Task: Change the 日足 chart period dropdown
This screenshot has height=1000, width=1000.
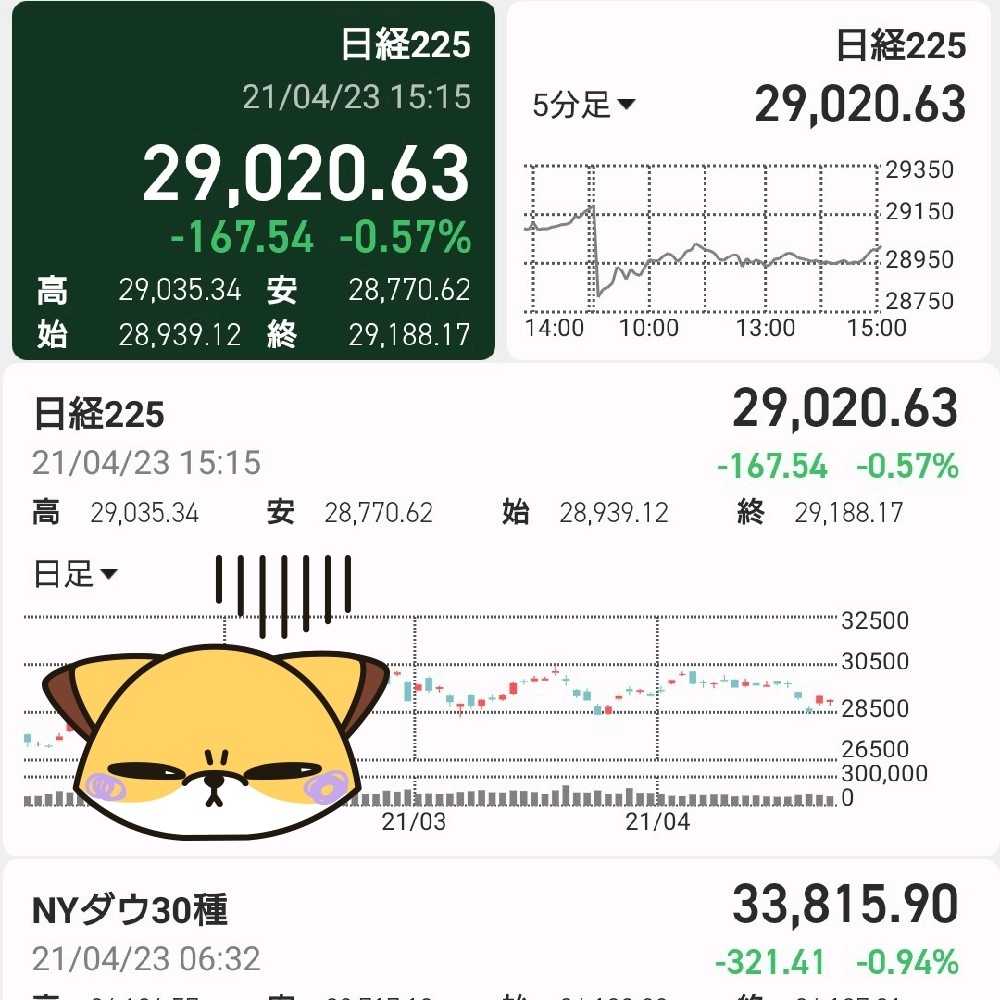Action: tap(76, 574)
